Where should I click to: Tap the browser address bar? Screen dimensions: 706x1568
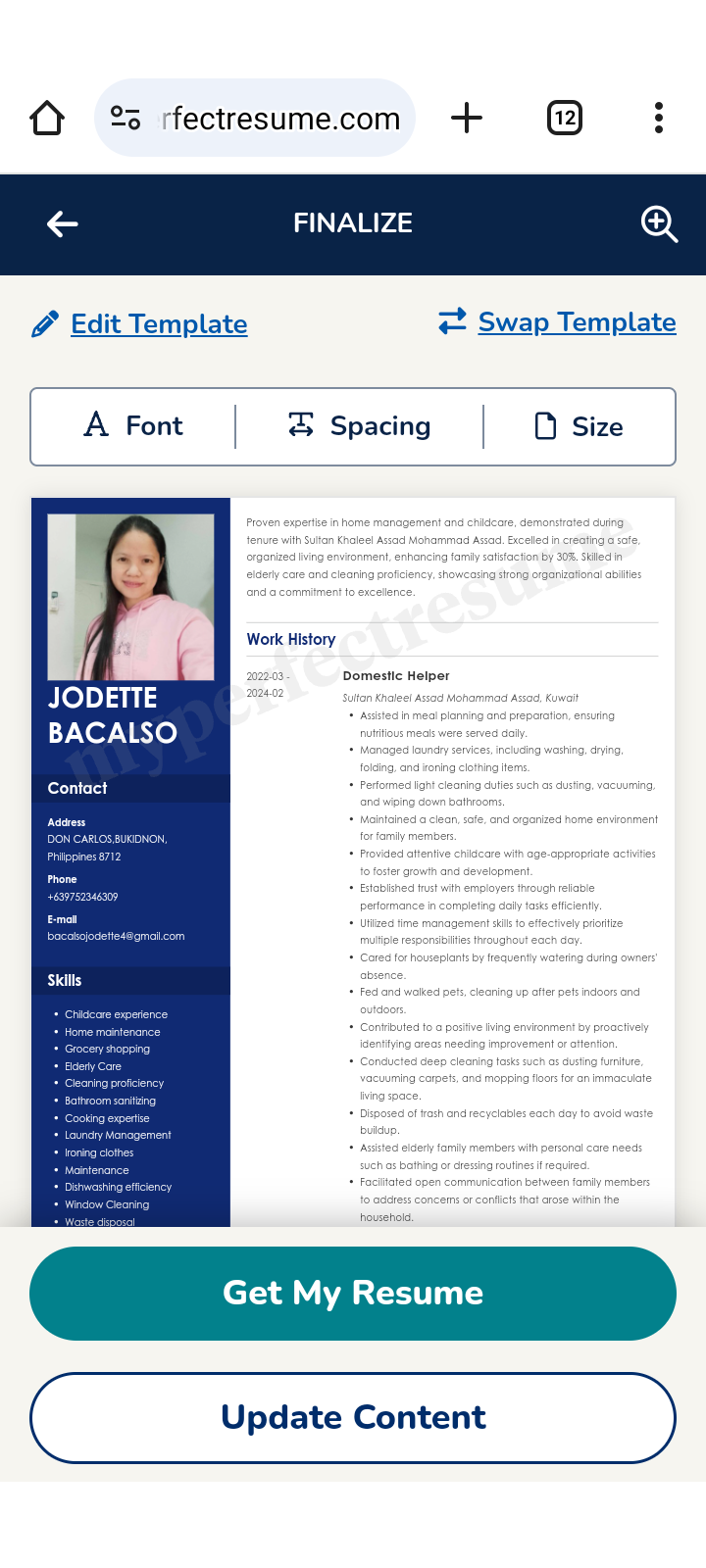(x=279, y=119)
